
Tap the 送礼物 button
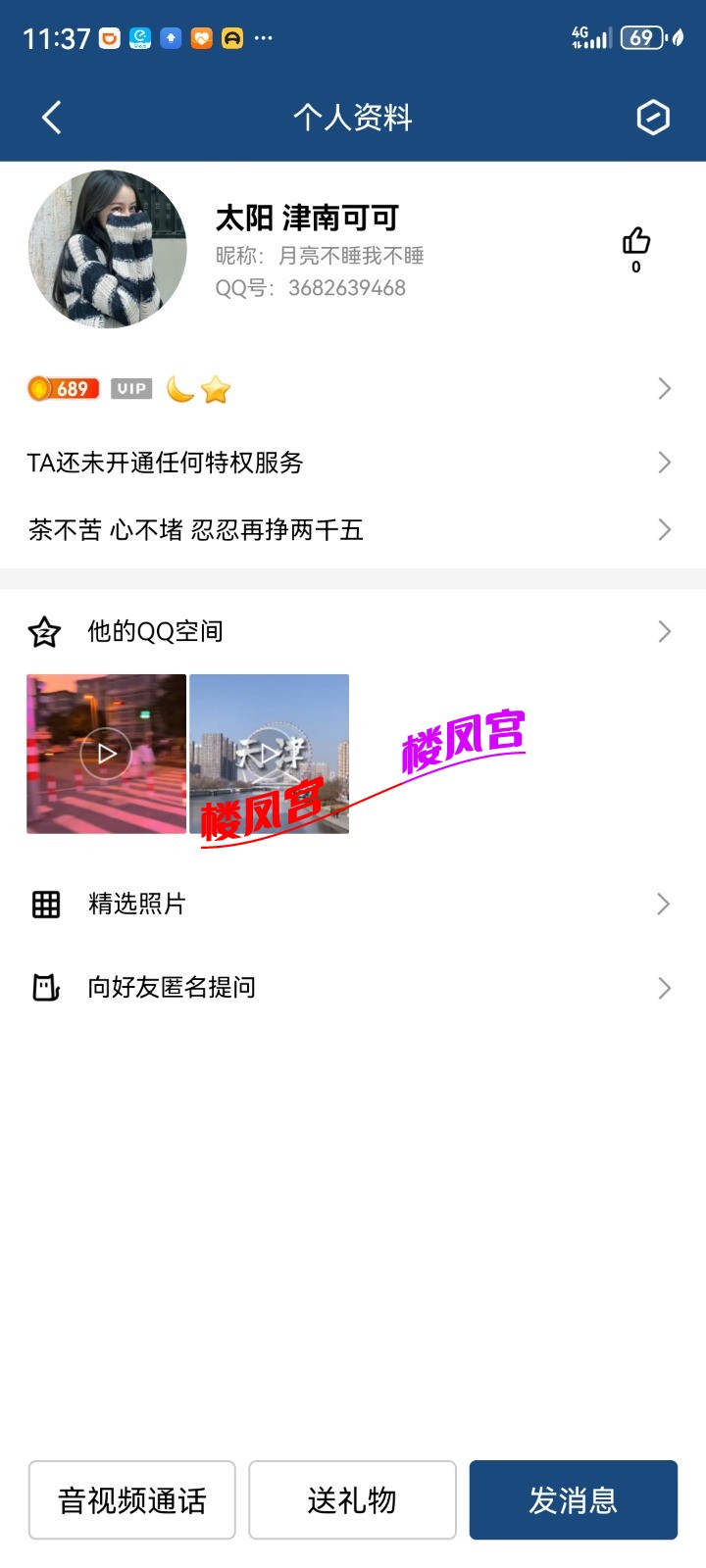352,1499
